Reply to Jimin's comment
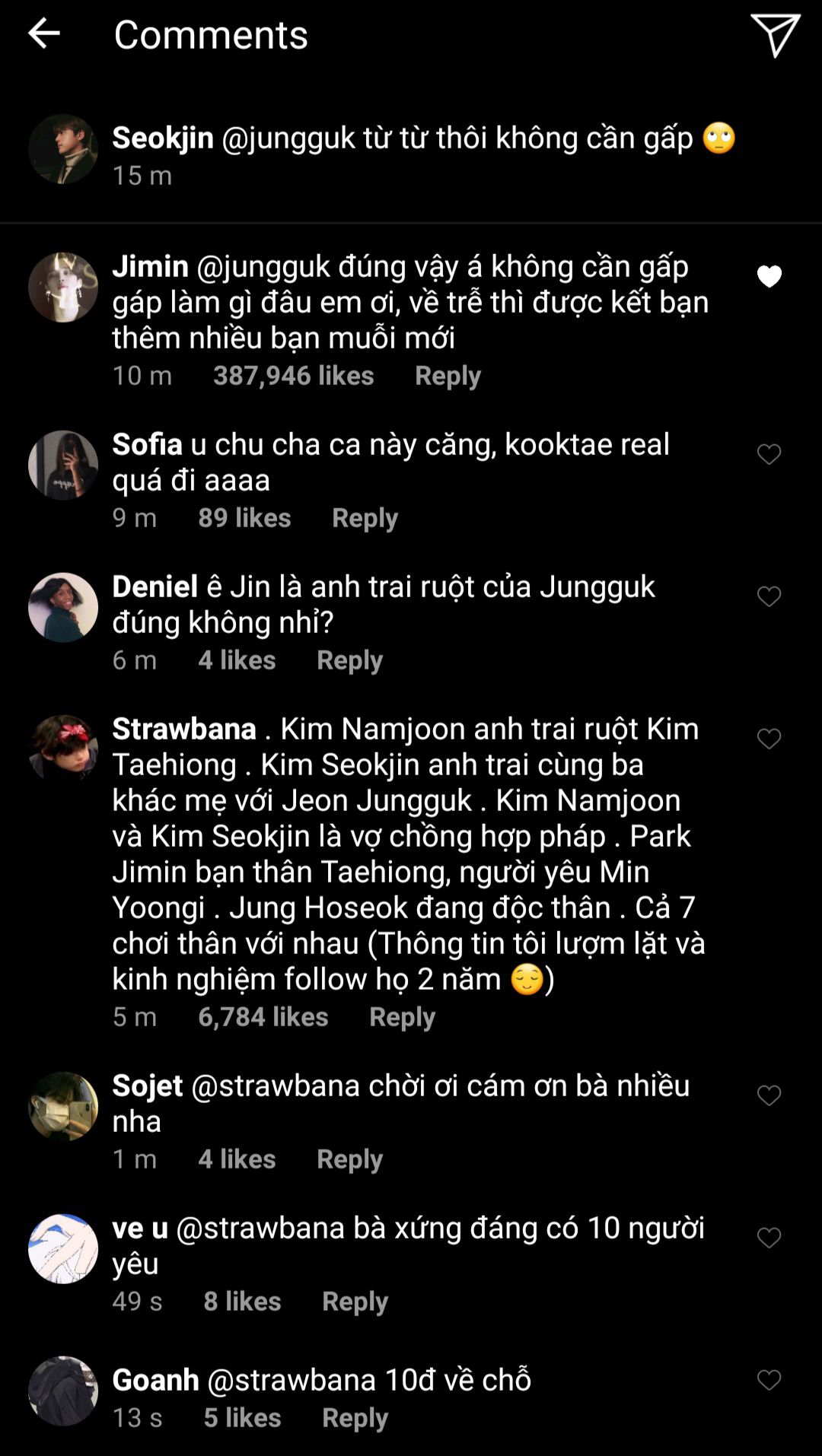The height and width of the screenshot is (1456, 822). point(448,376)
